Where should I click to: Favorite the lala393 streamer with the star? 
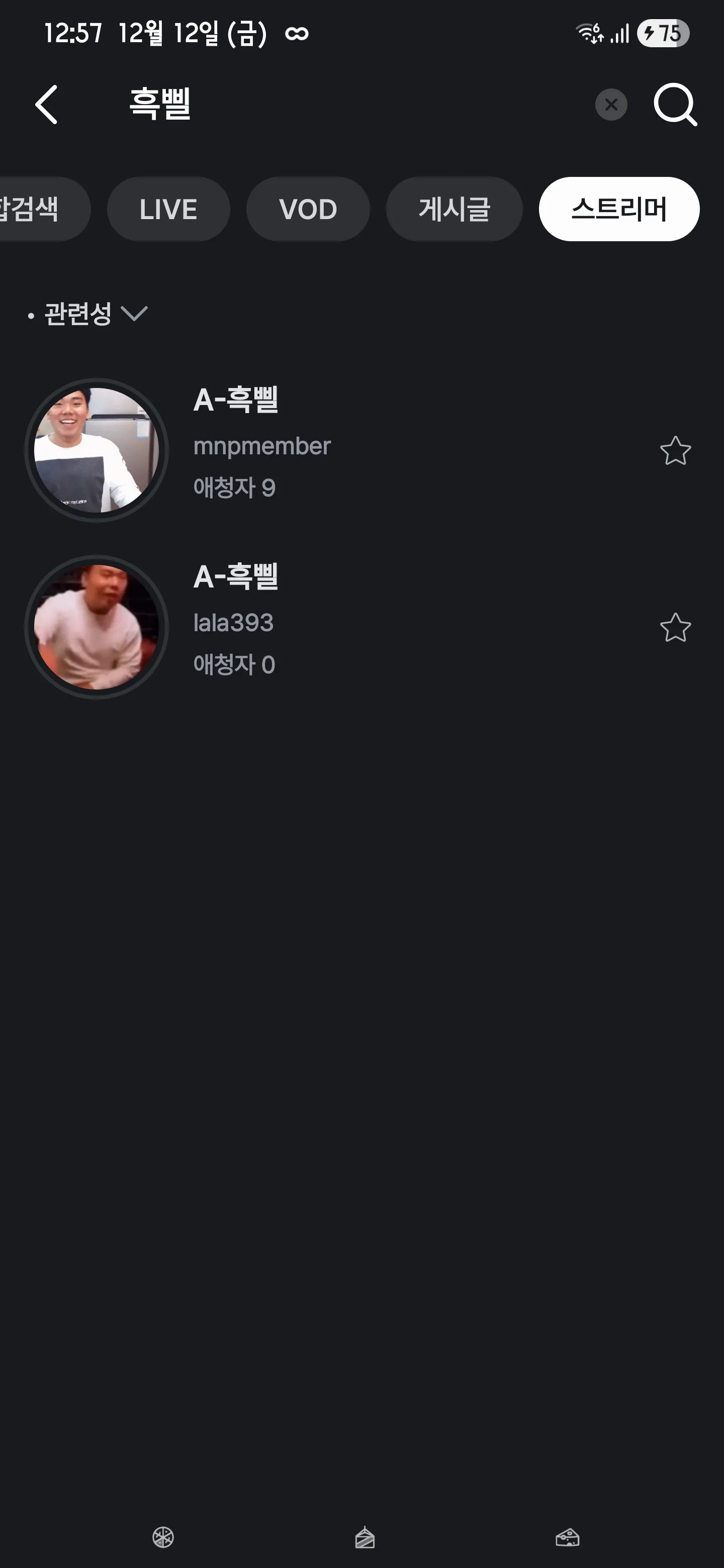[x=676, y=628]
